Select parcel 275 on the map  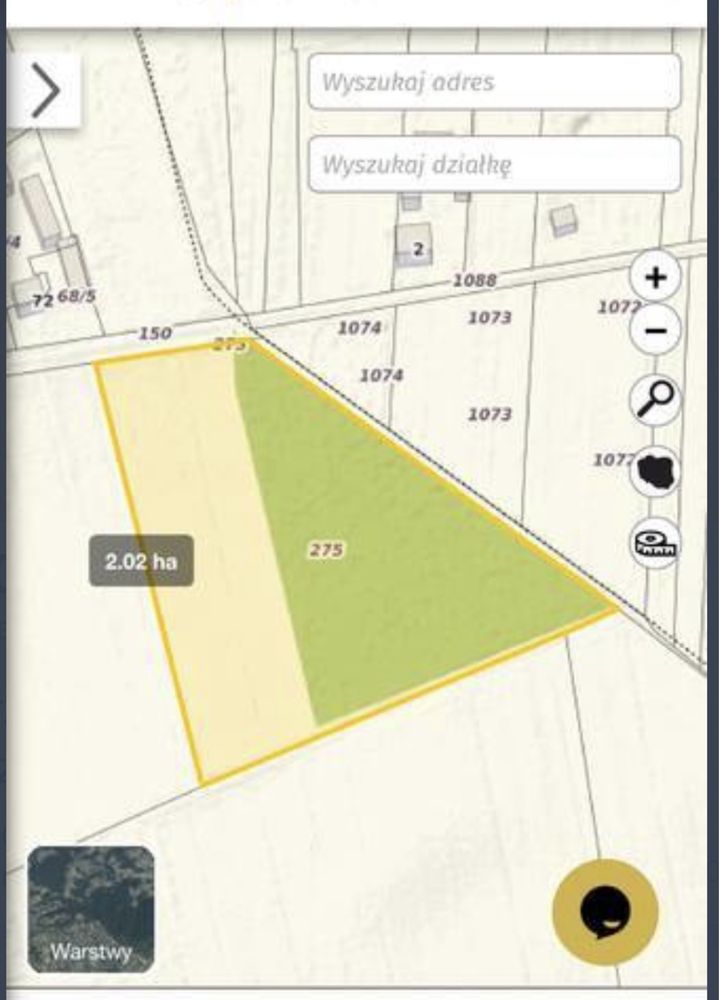click(326, 550)
